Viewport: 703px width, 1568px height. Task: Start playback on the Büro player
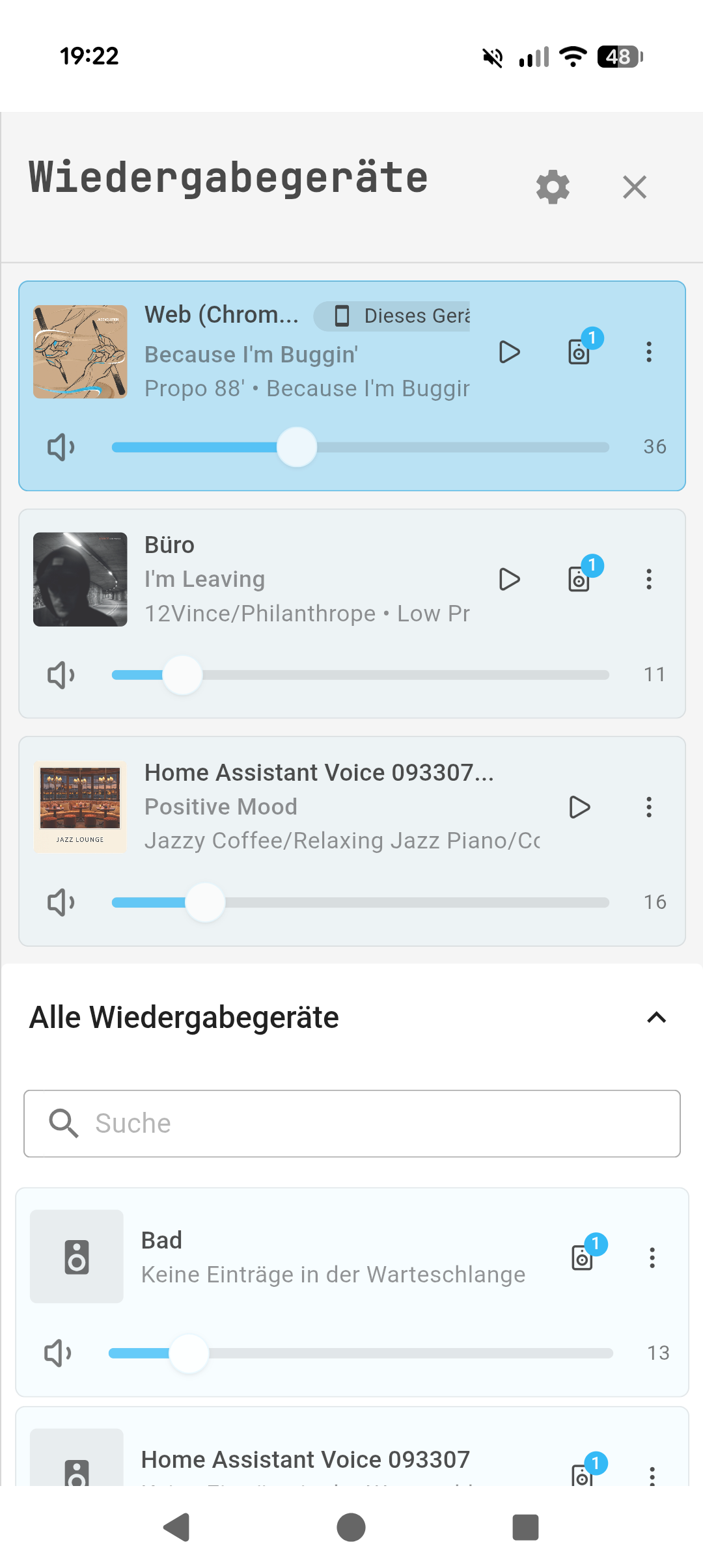click(x=509, y=579)
